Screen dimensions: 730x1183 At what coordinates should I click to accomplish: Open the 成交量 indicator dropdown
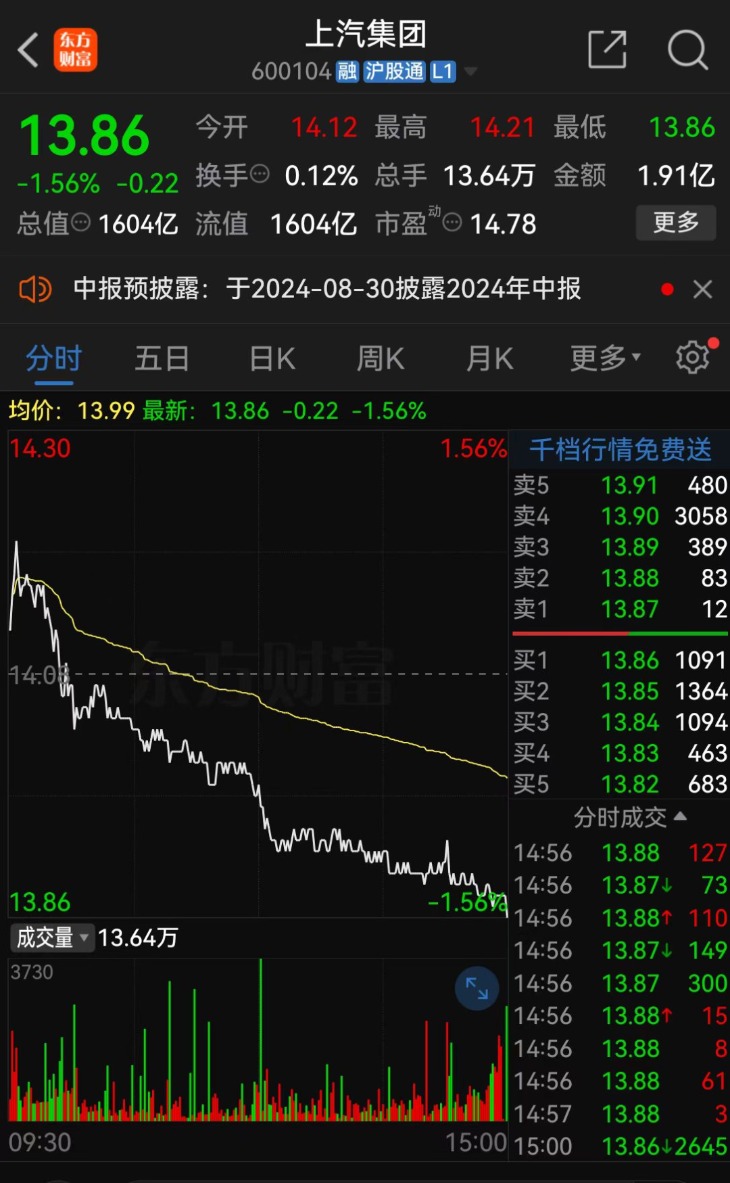(x=51, y=938)
